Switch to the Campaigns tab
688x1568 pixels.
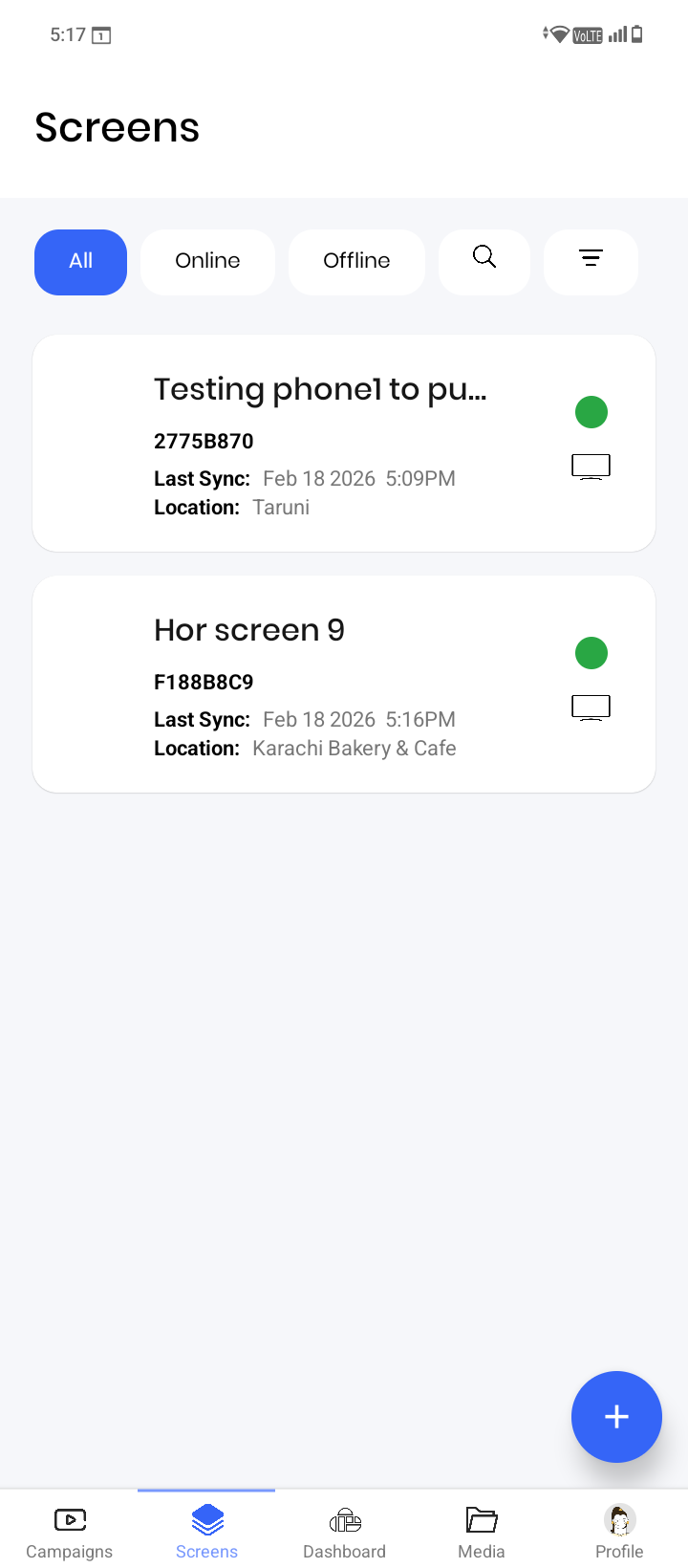(70, 1531)
